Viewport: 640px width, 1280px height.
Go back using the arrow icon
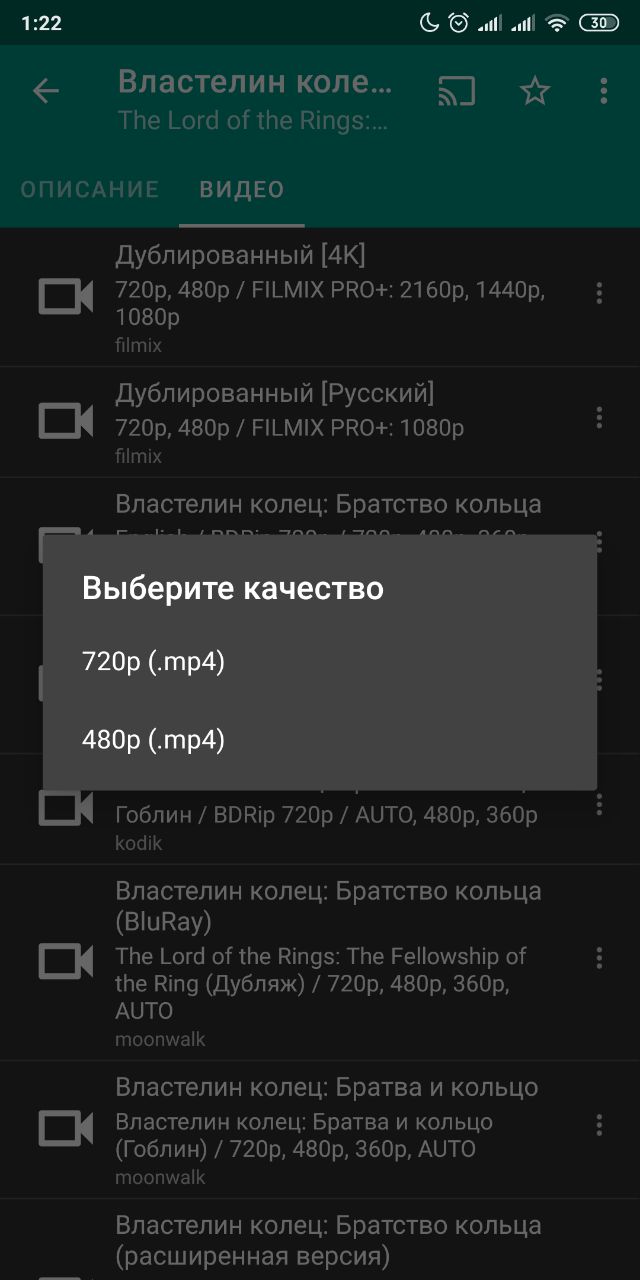click(46, 92)
